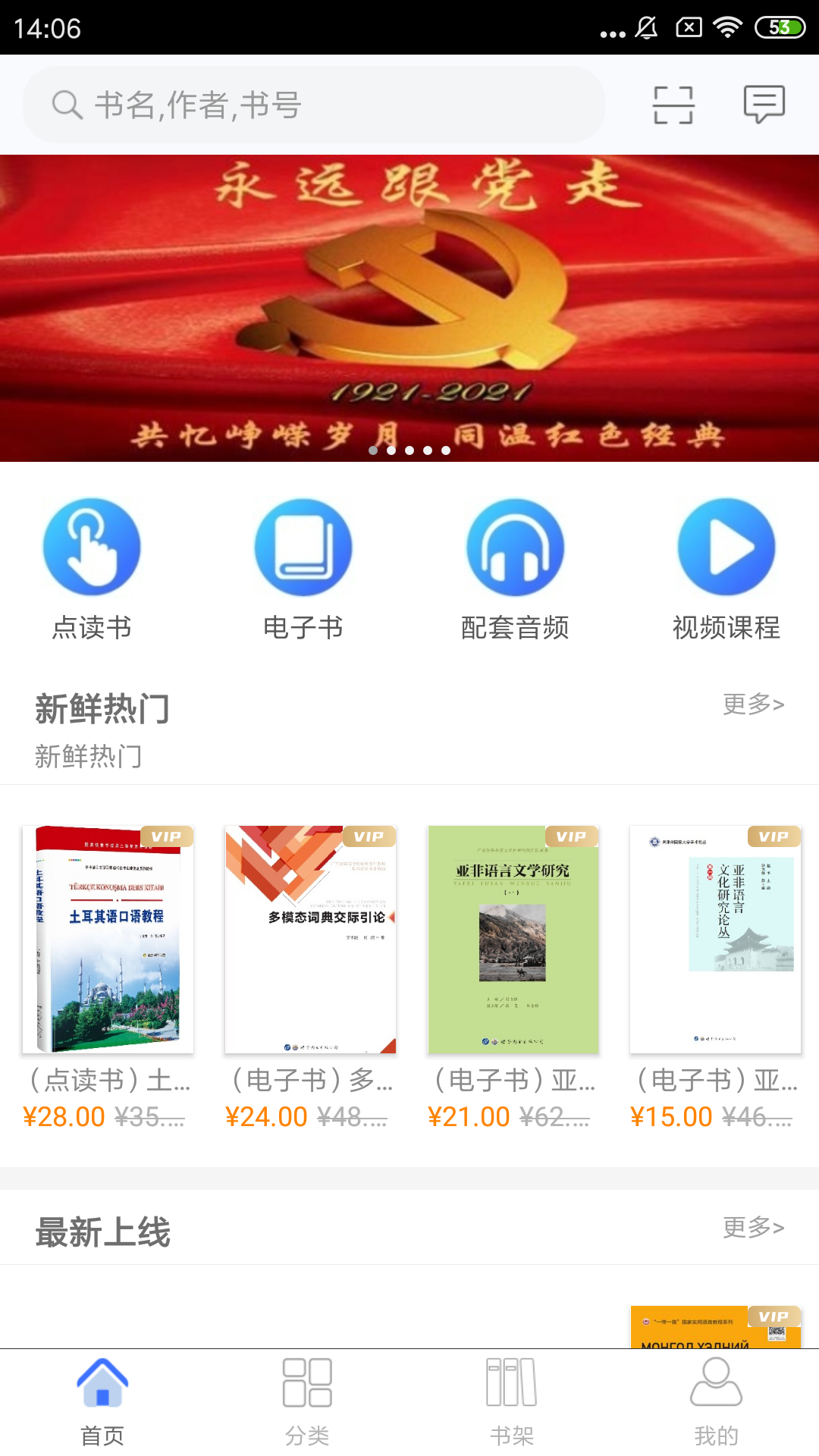Select the search magnifier icon
The width and height of the screenshot is (819, 1456).
pos(67,105)
